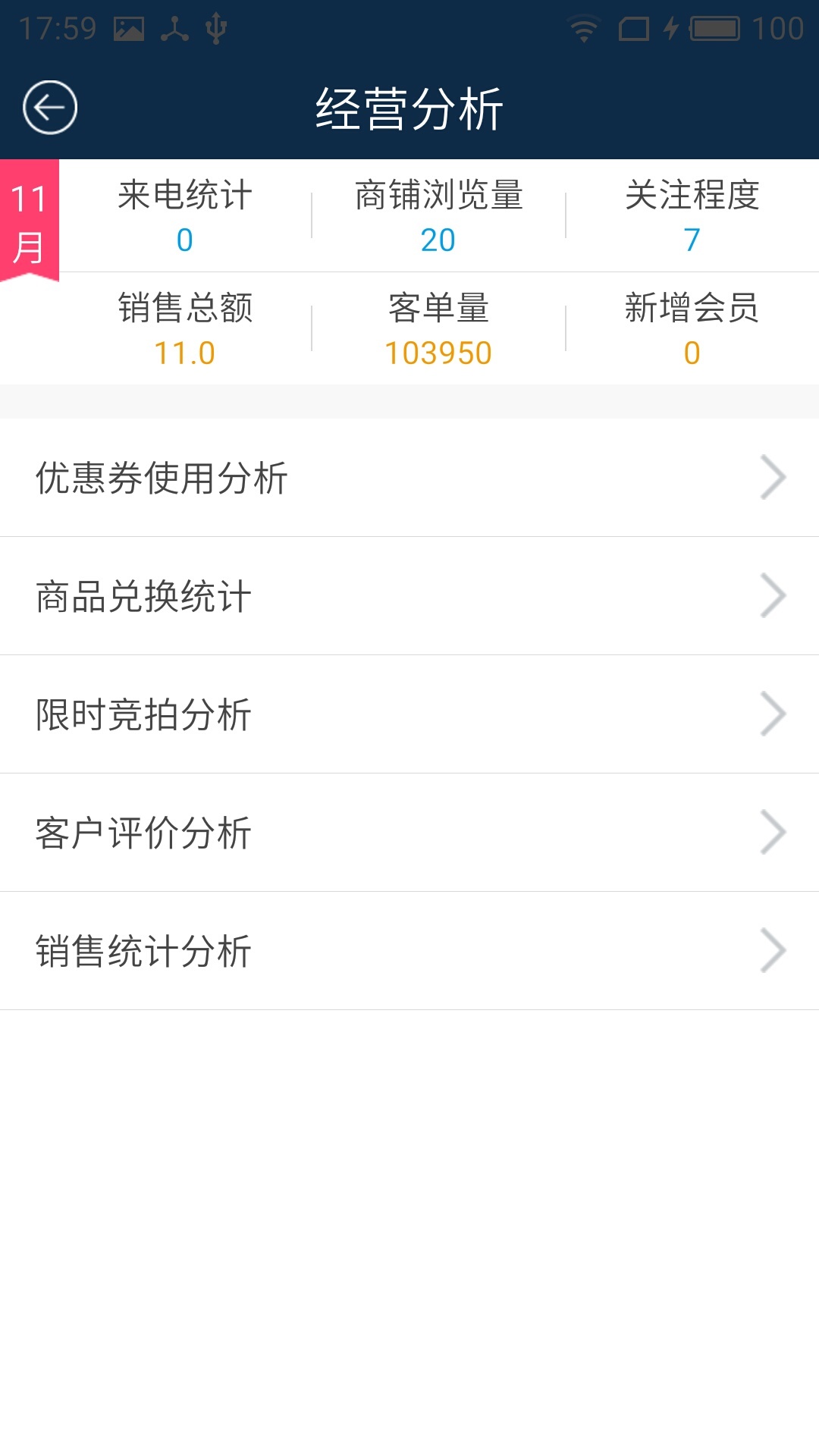Open 客户评价分析 customer review analysis
The image size is (819, 1456).
point(143,832)
